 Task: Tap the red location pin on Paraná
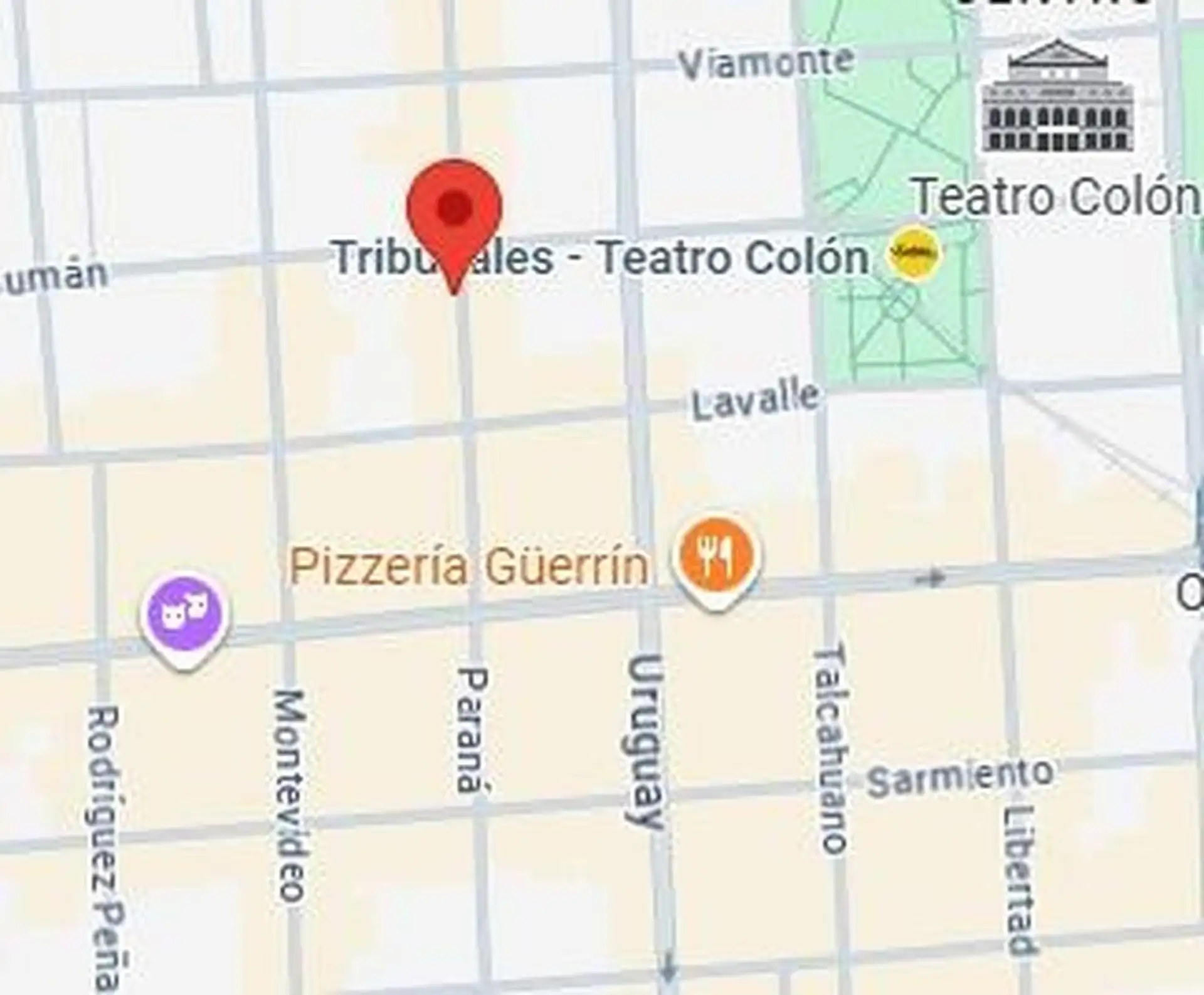click(x=454, y=210)
